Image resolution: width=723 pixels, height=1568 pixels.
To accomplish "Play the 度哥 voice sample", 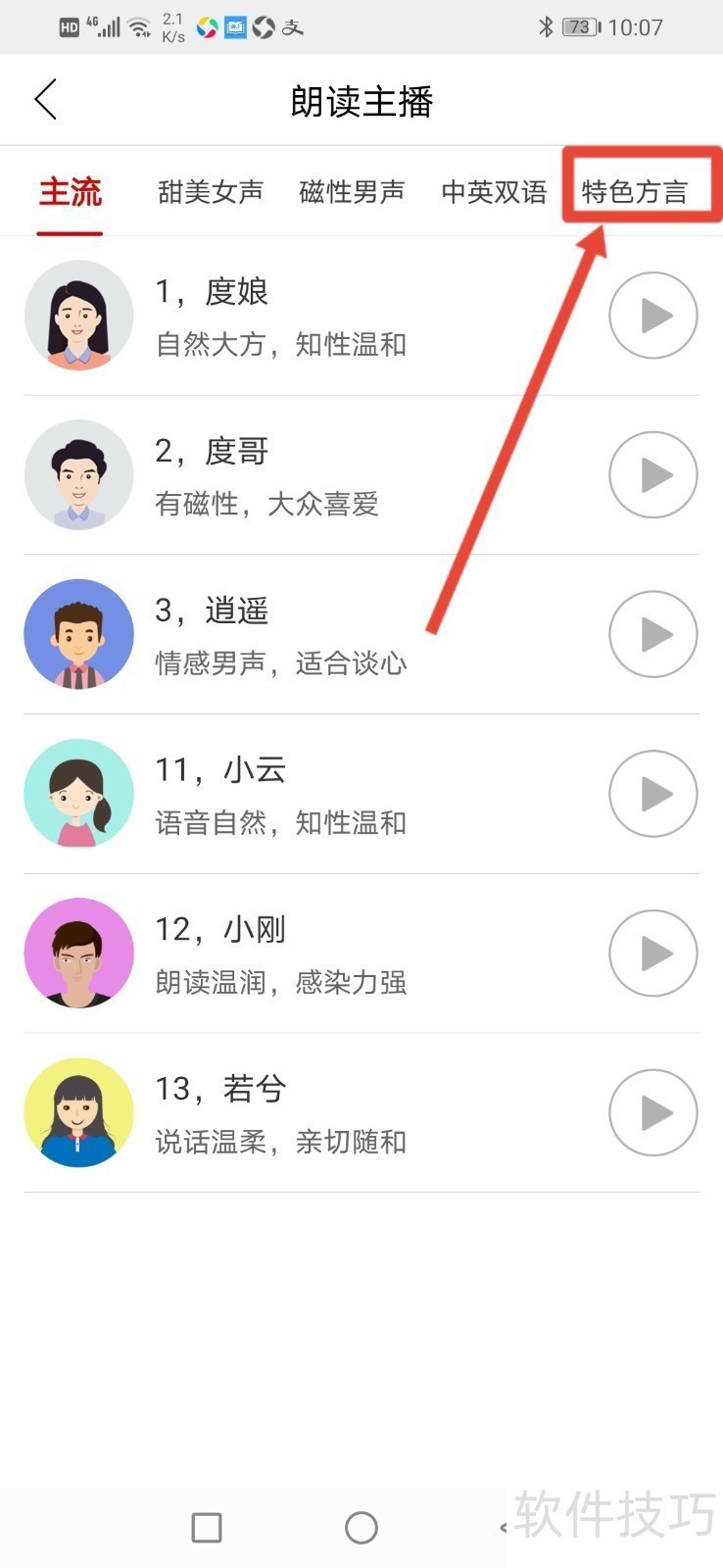I will click(652, 475).
